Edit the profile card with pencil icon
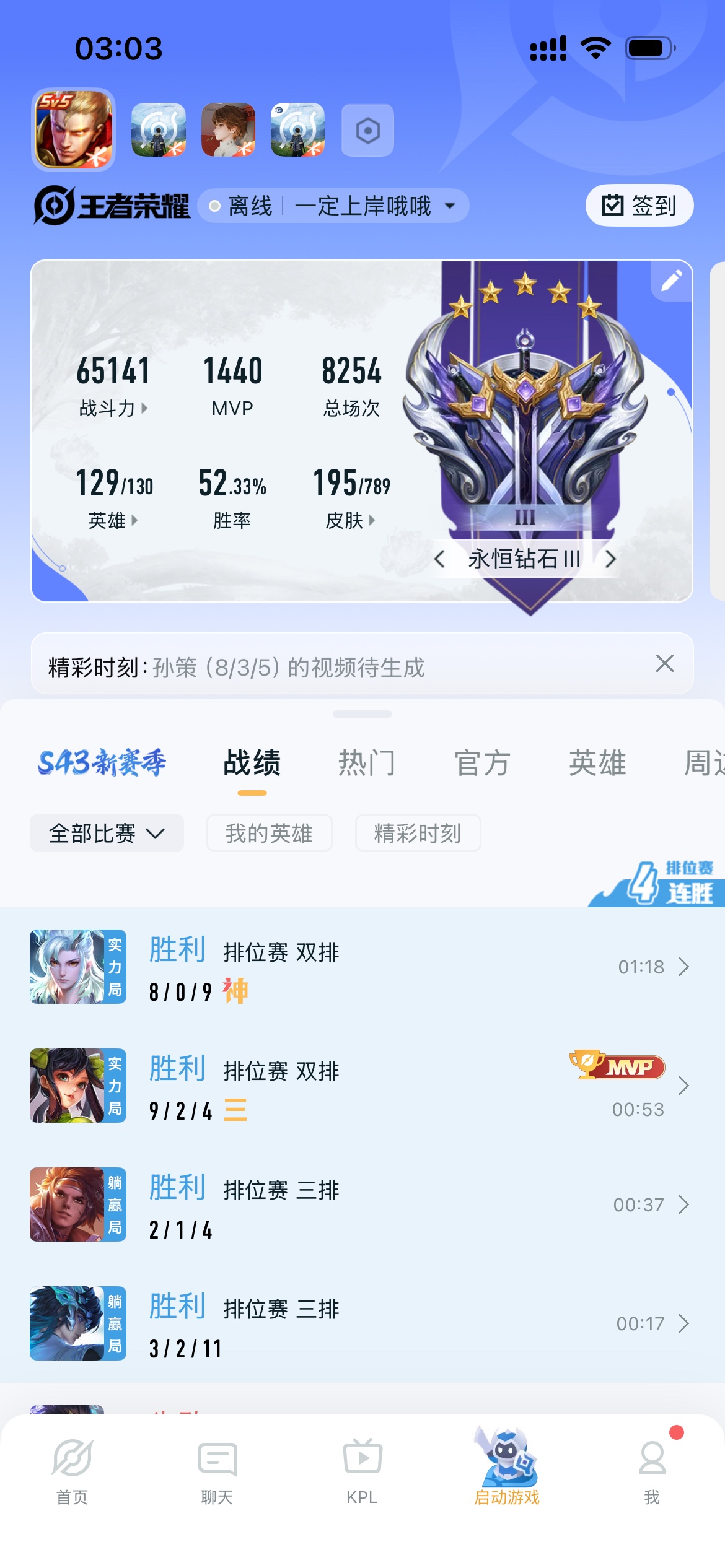The width and height of the screenshot is (725, 1568). (672, 281)
